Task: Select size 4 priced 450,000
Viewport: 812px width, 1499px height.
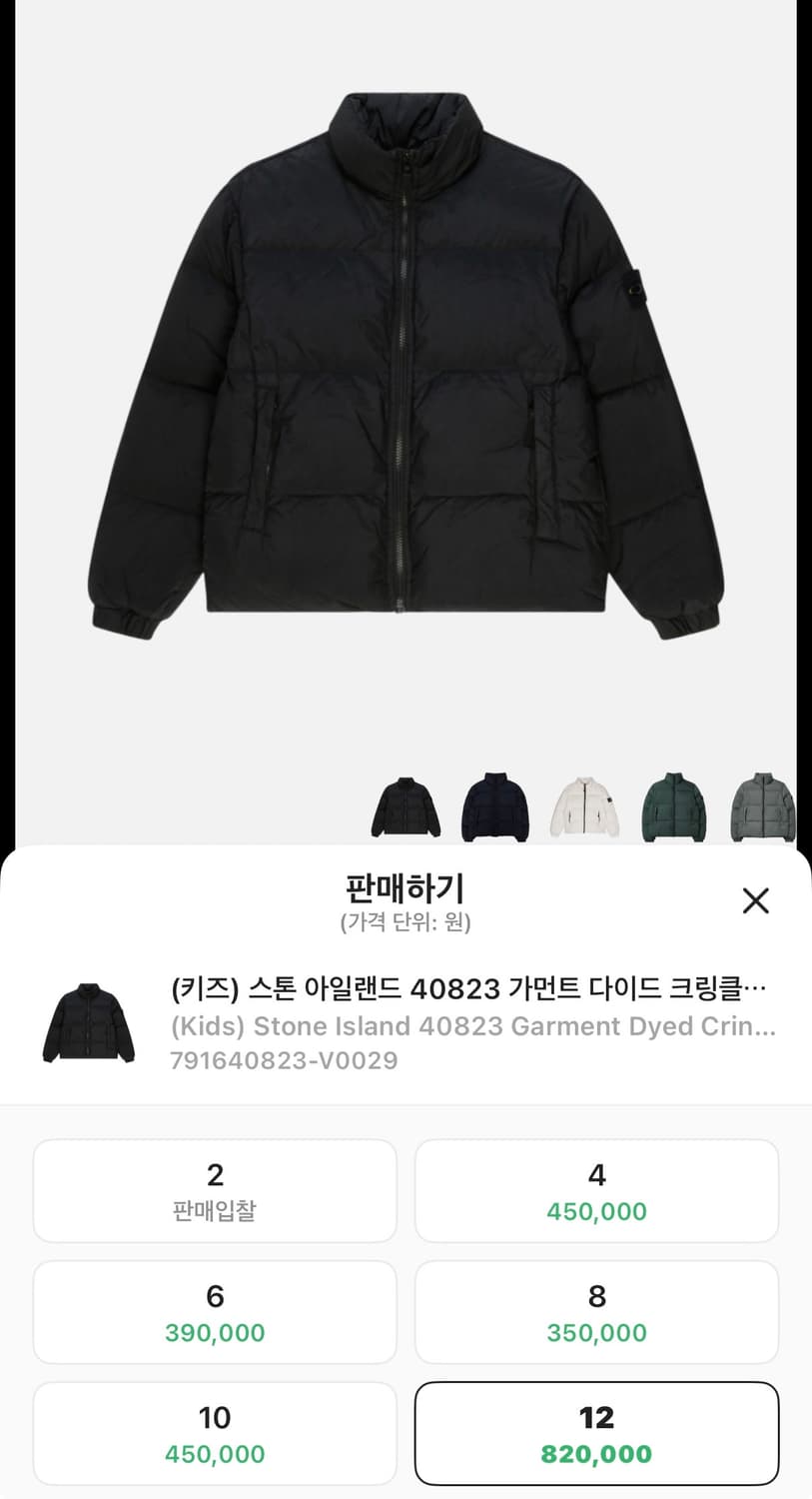Action: click(597, 1191)
